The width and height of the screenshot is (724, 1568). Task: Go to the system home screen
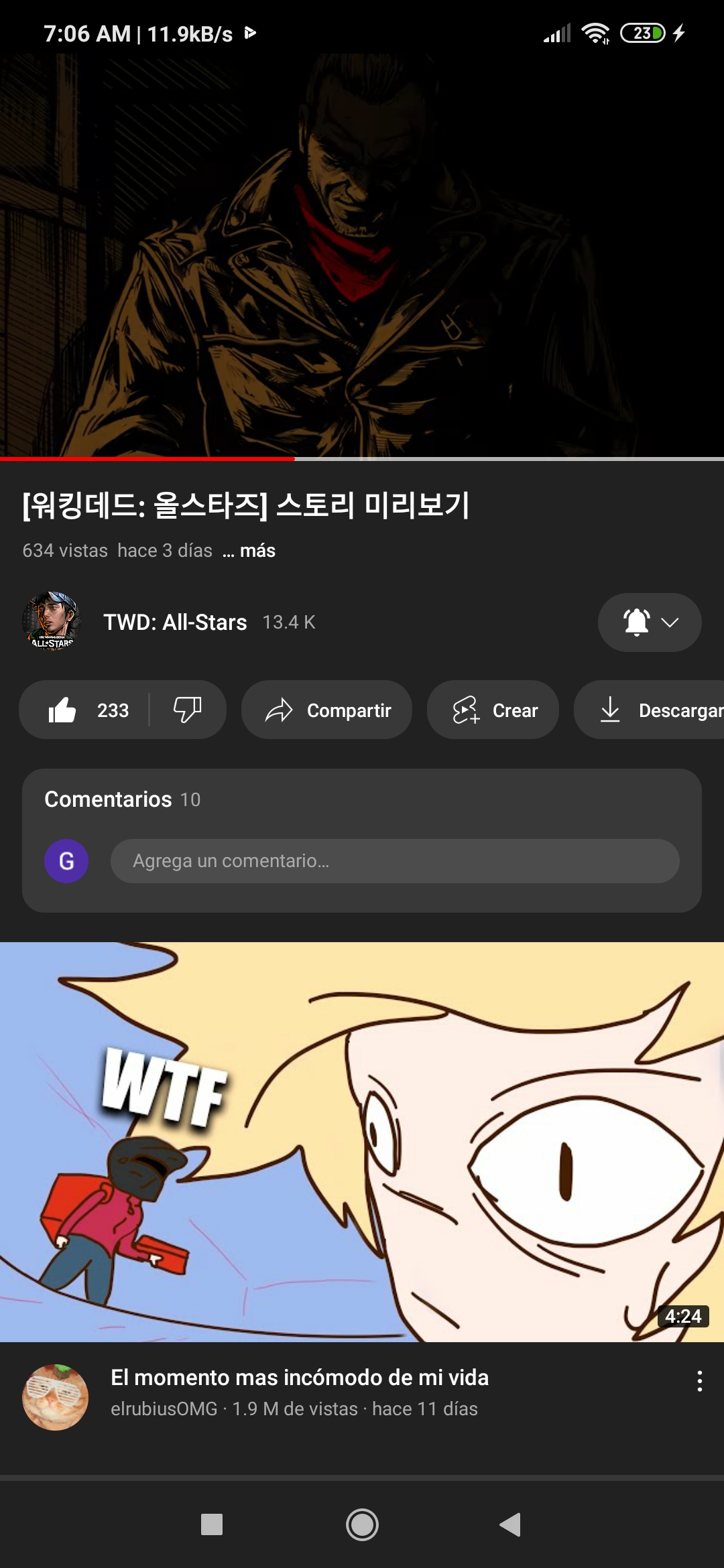pos(362,1525)
